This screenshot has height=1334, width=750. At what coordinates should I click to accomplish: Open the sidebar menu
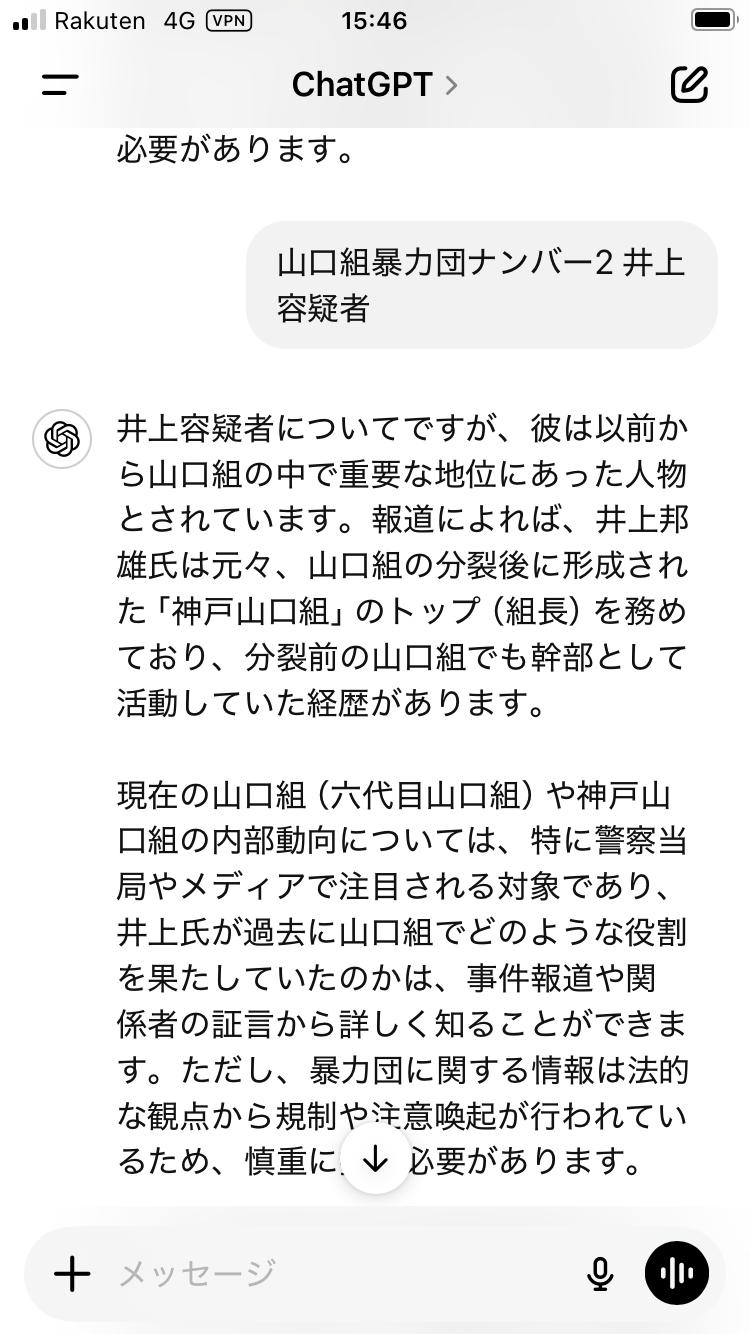(x=60, y=85)
